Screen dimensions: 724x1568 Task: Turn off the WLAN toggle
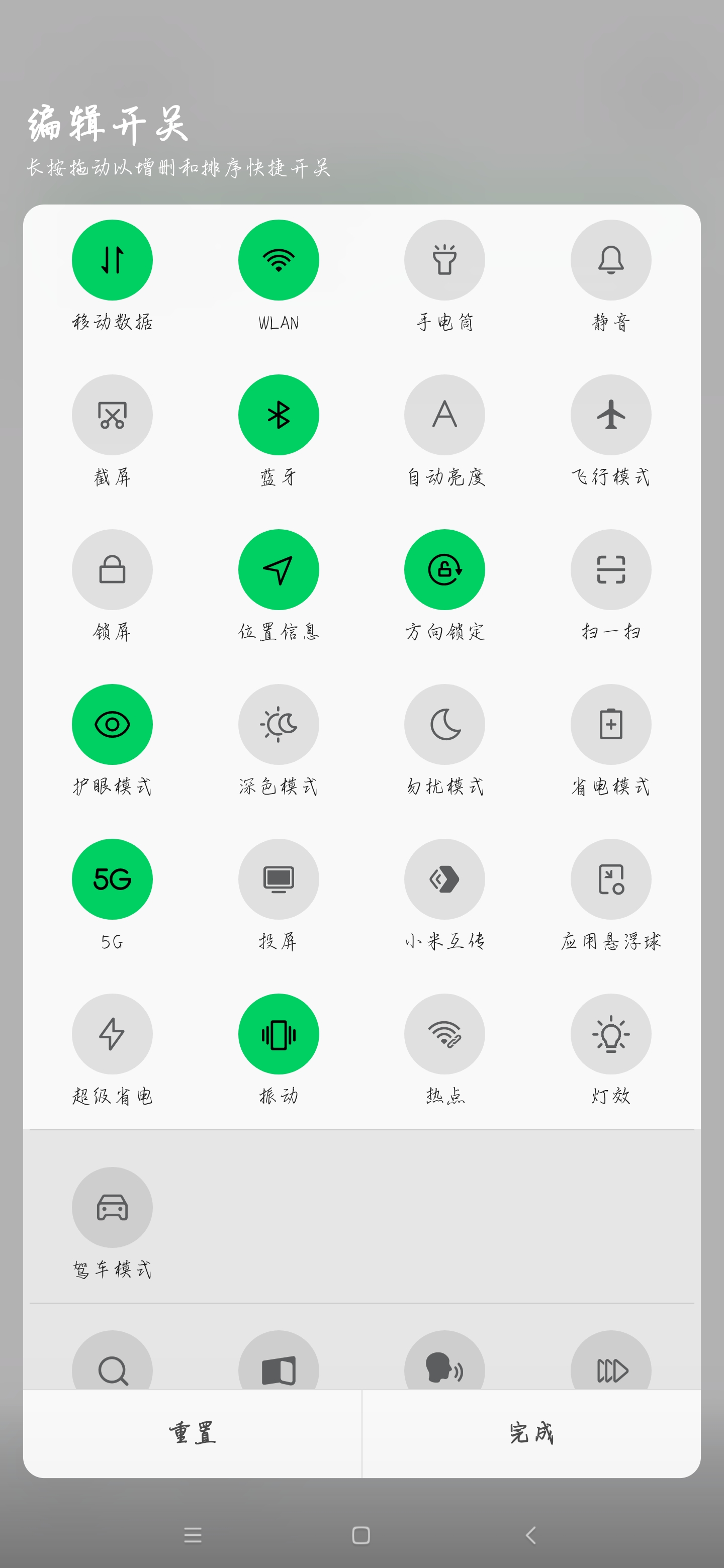click(x=278, y=260)
